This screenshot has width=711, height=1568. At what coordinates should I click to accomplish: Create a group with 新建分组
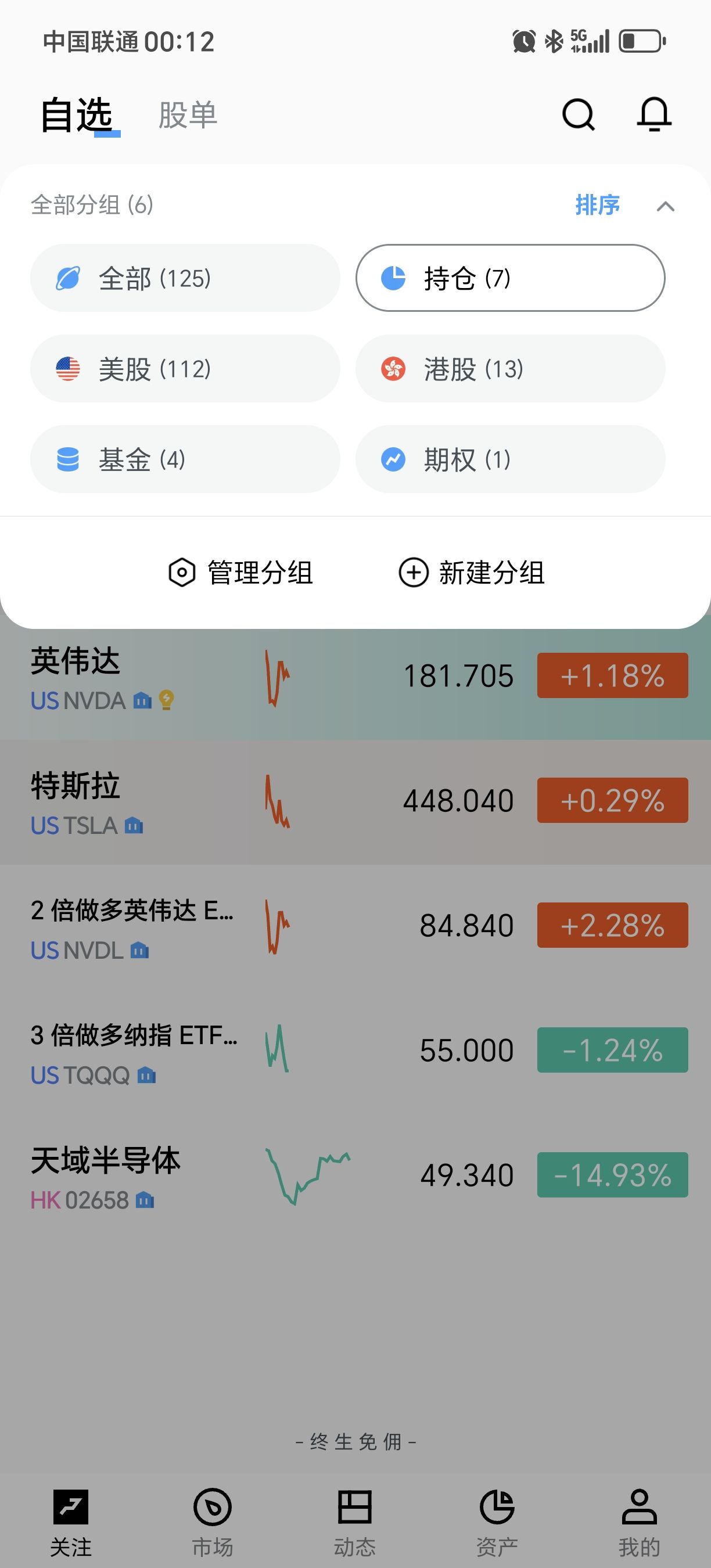(472, 573)
